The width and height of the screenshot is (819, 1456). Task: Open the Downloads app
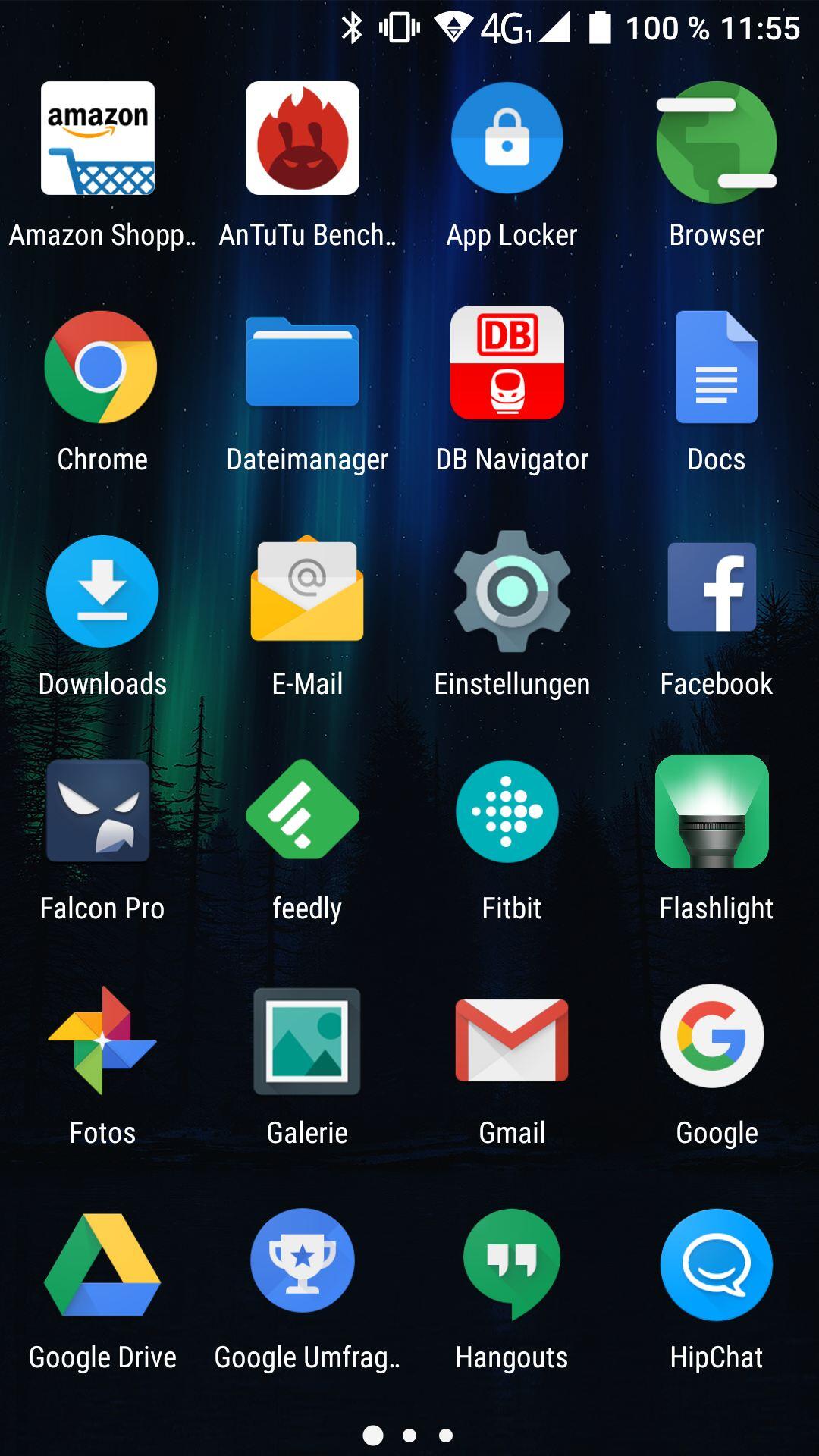102,591
